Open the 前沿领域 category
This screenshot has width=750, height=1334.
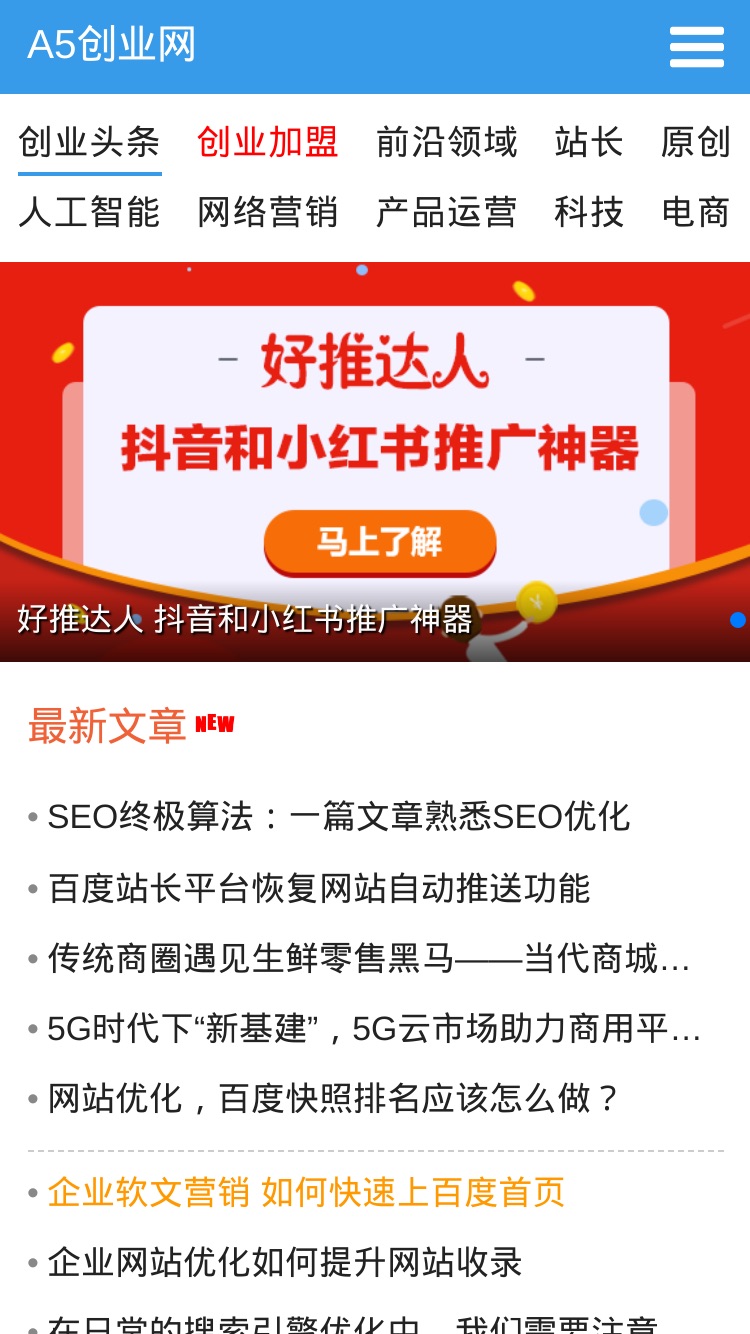click(447, 142)
